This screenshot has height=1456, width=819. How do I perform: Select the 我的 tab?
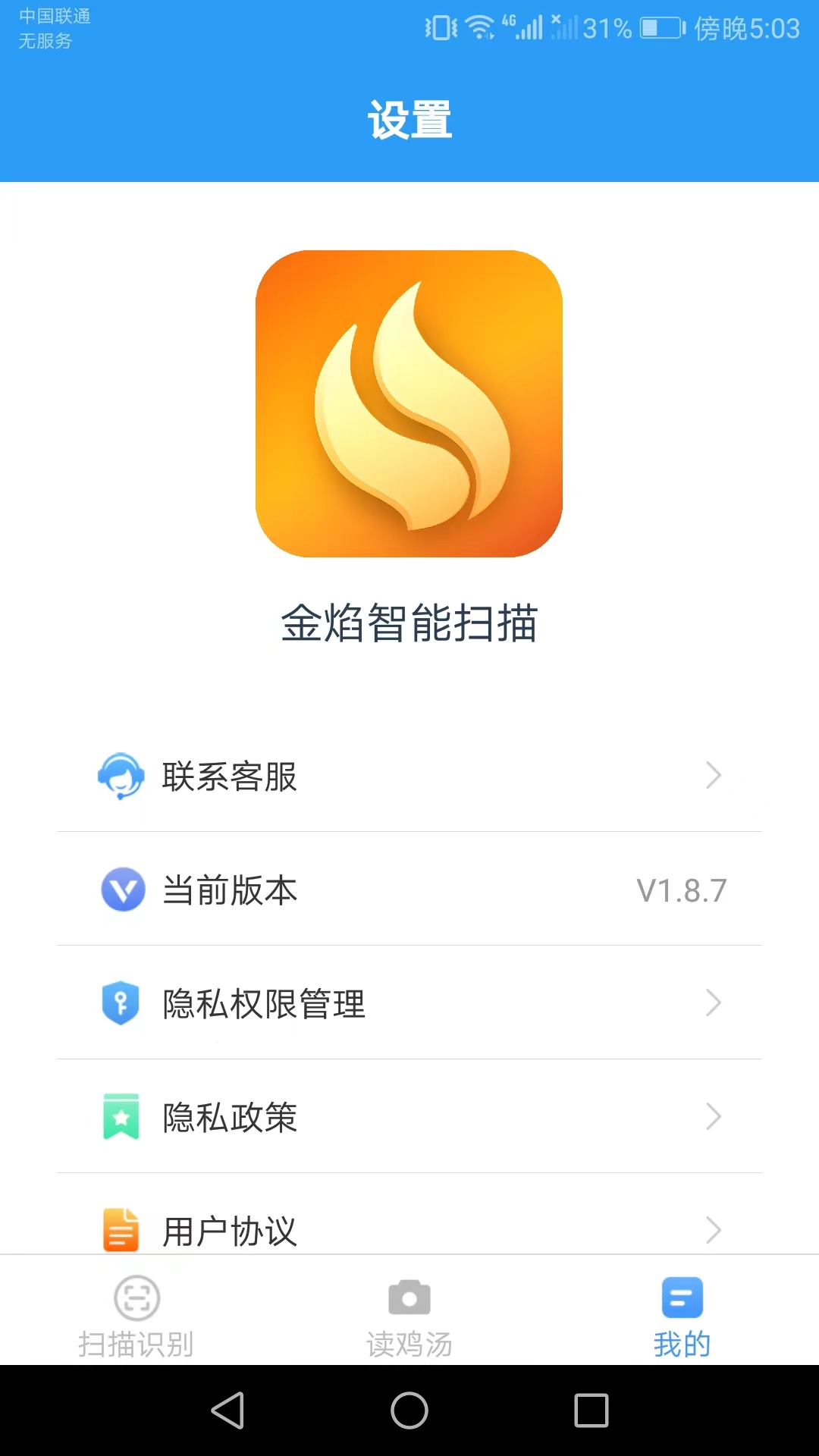coord(682,1317)
